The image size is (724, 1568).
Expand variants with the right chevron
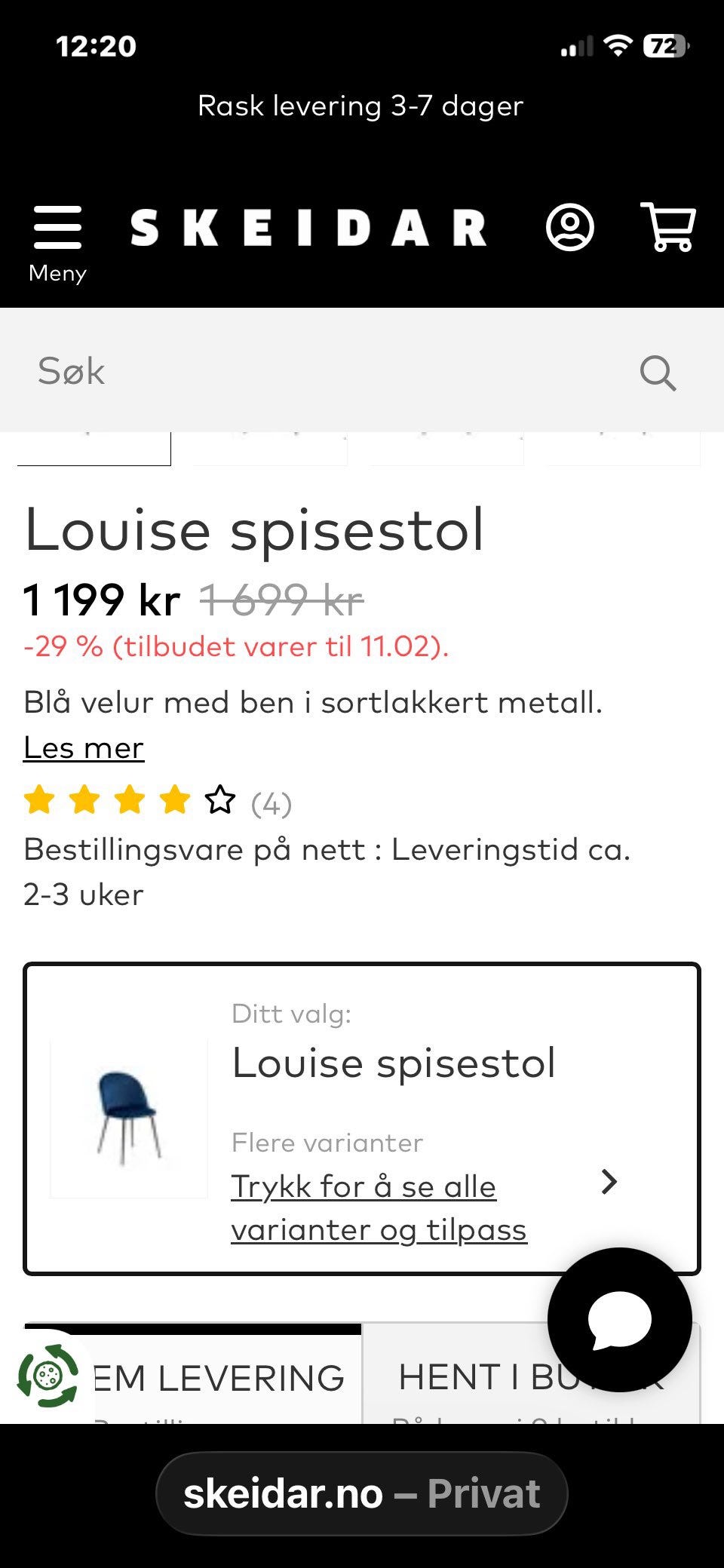coord(611,1183)
